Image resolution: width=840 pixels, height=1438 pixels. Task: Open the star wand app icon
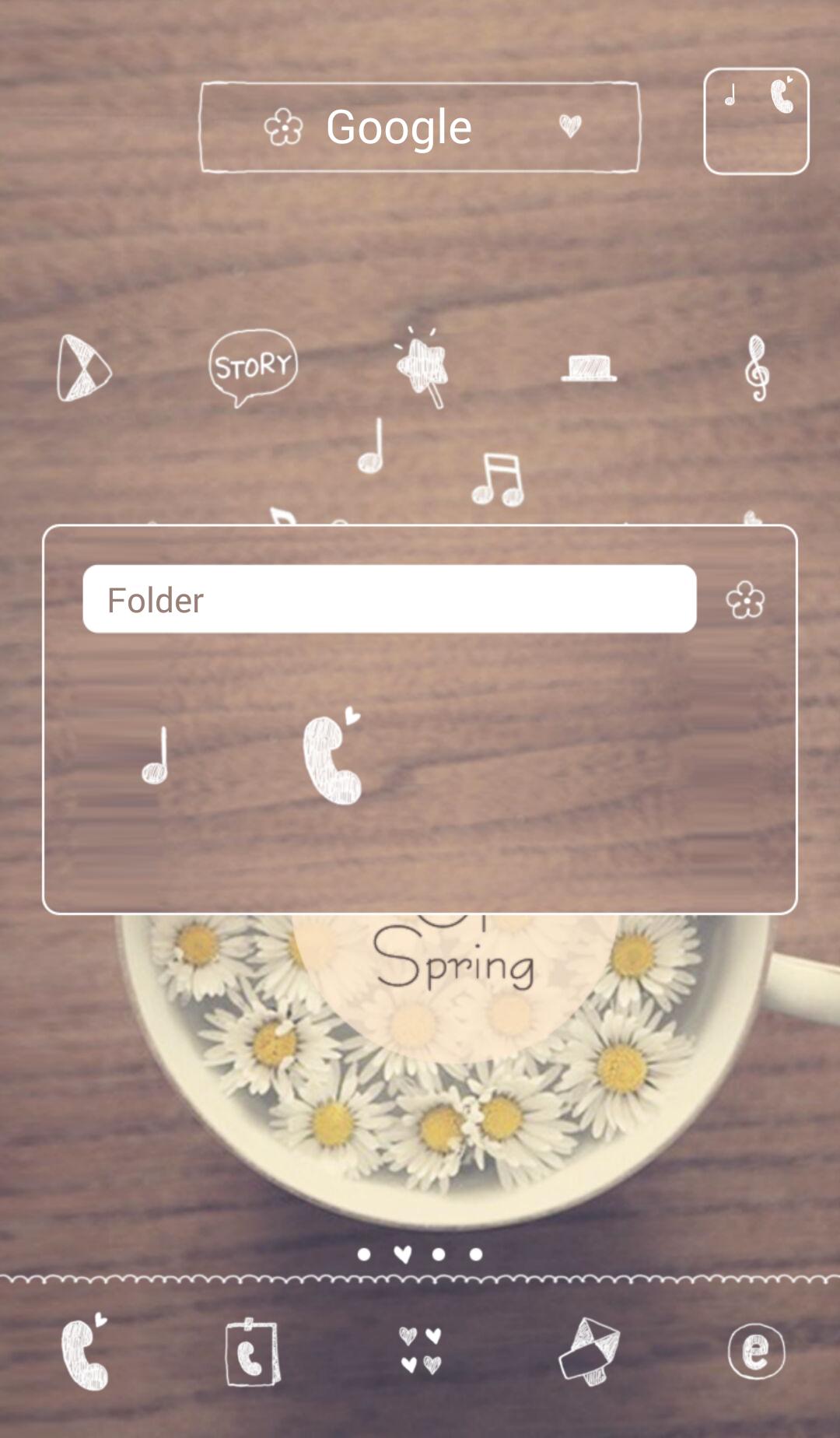422,367
